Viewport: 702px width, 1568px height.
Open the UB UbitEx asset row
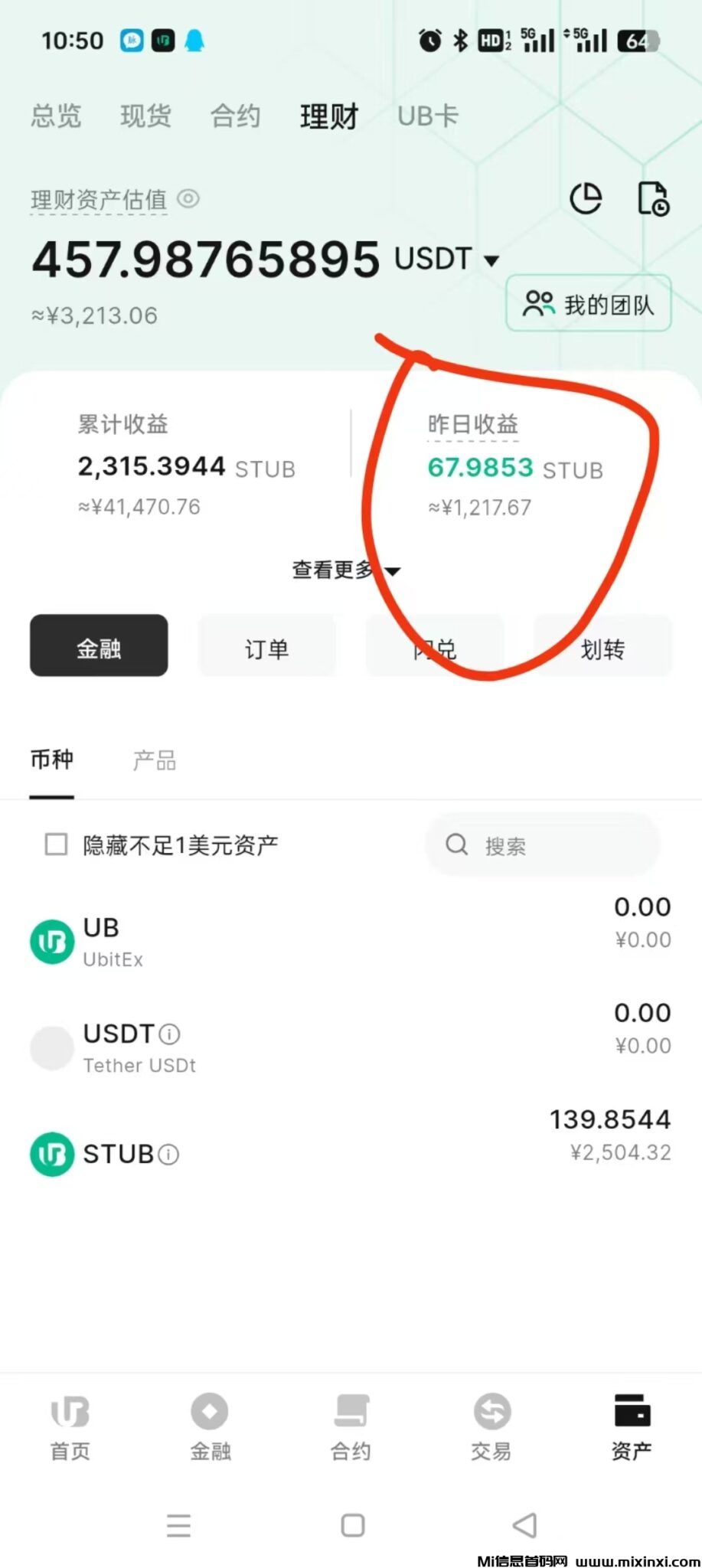pyautogui.click(x=351, y=941)
